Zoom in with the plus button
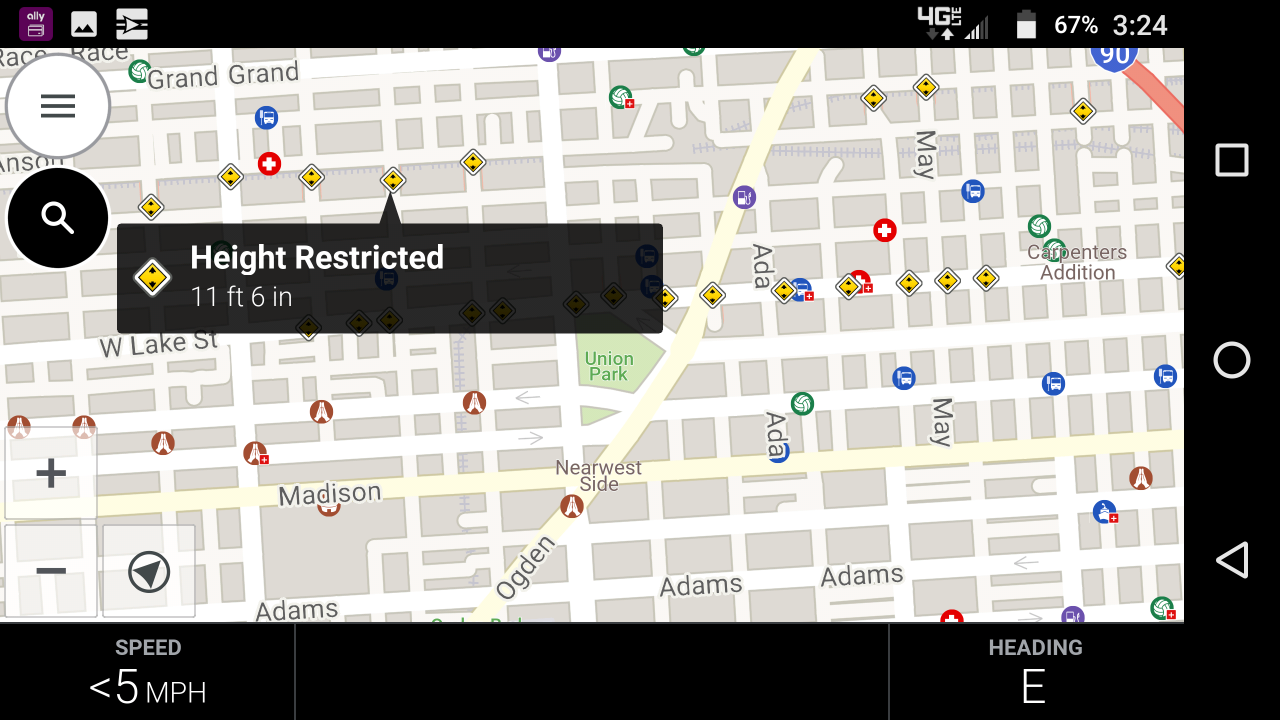 [51, 473]
